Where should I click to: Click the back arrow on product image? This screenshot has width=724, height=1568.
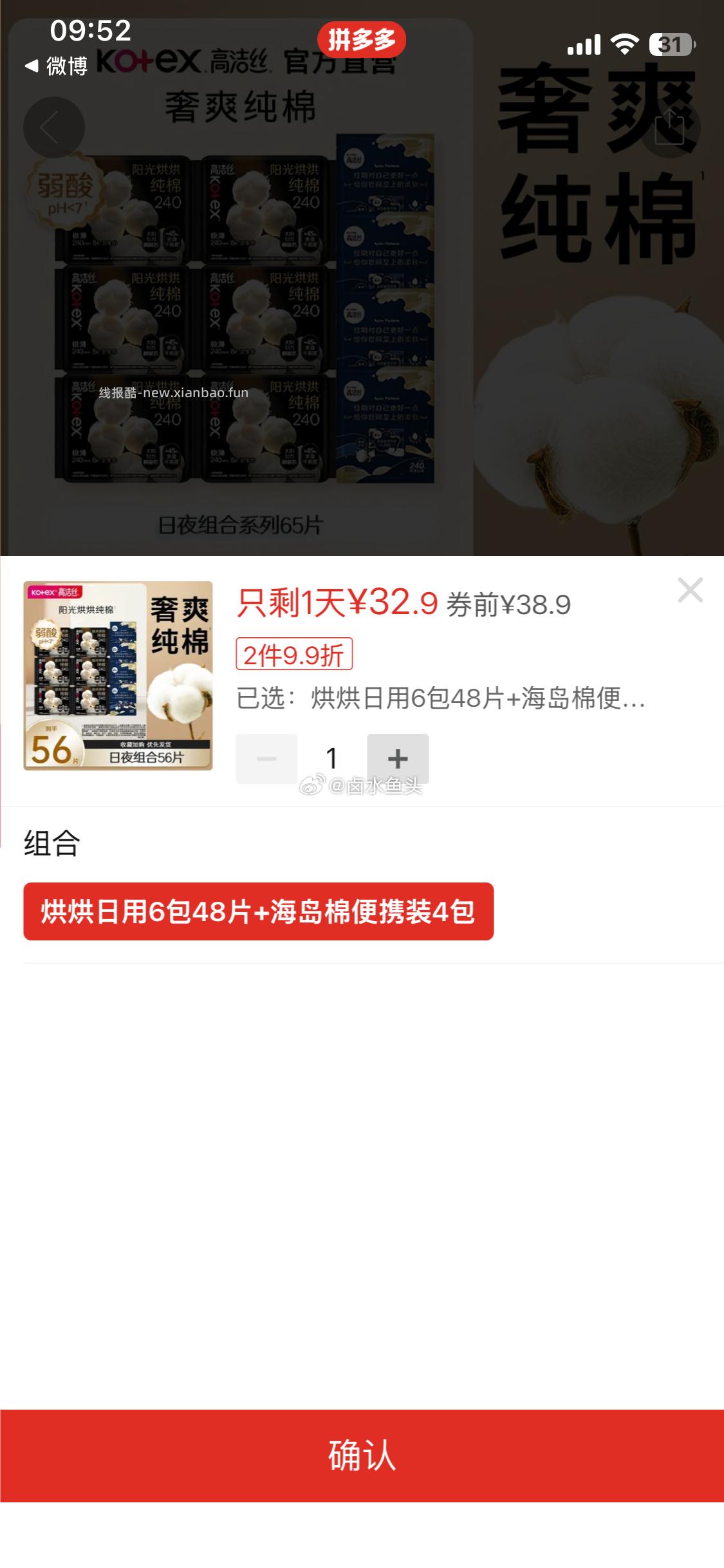point(53,127)
